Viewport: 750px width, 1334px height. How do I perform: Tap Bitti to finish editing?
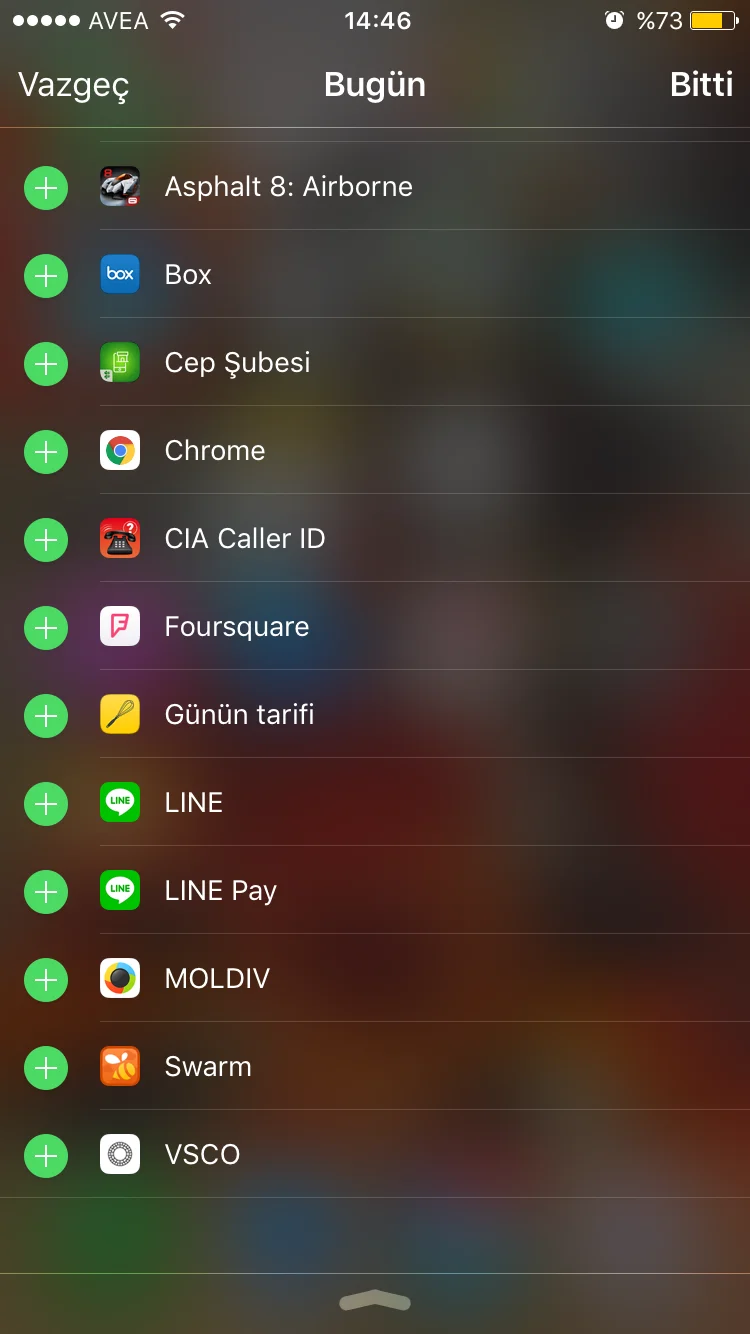tap(701, 85)
